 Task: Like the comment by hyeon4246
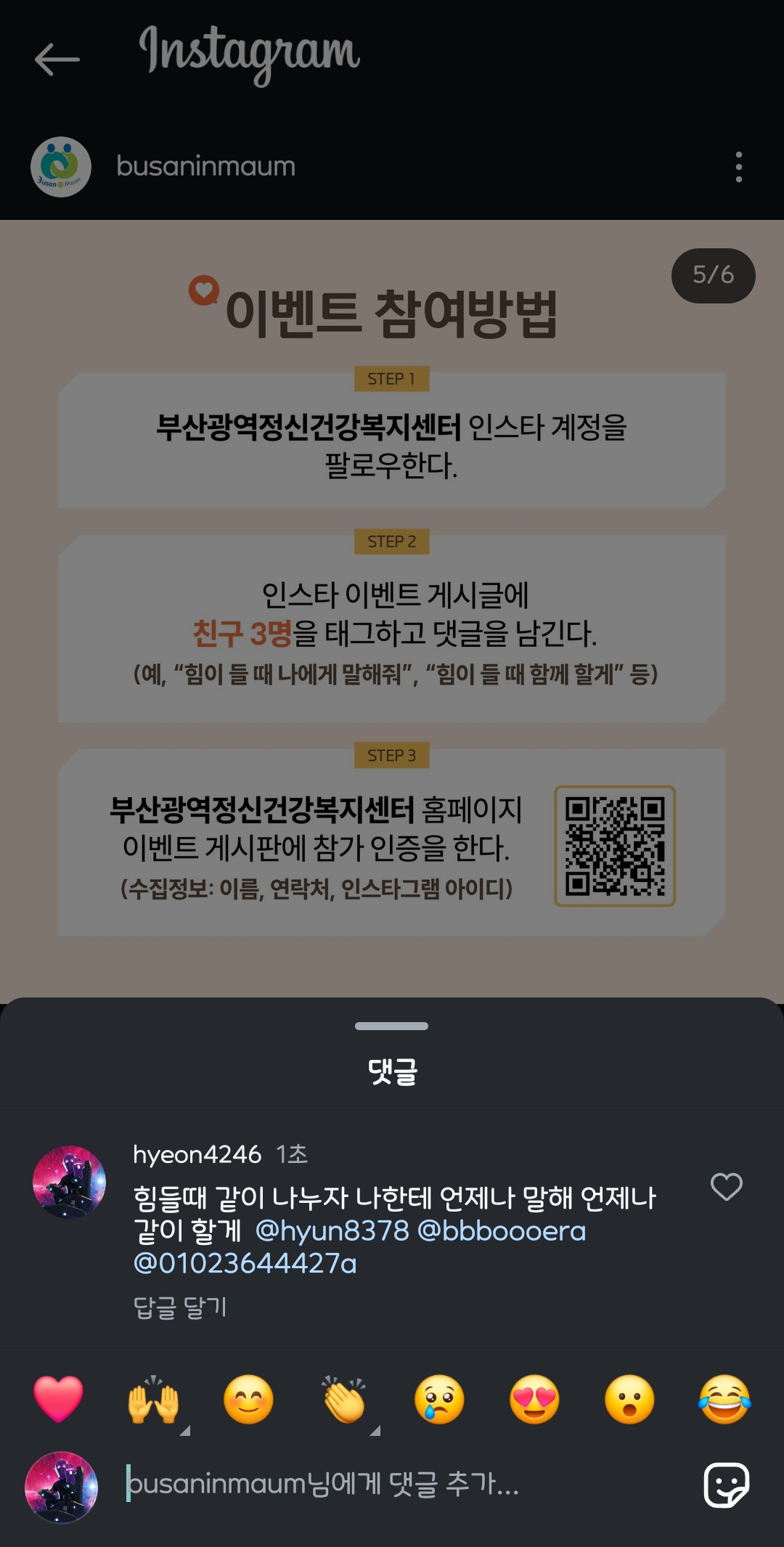pyautogui.click(x=726, y=1187)
